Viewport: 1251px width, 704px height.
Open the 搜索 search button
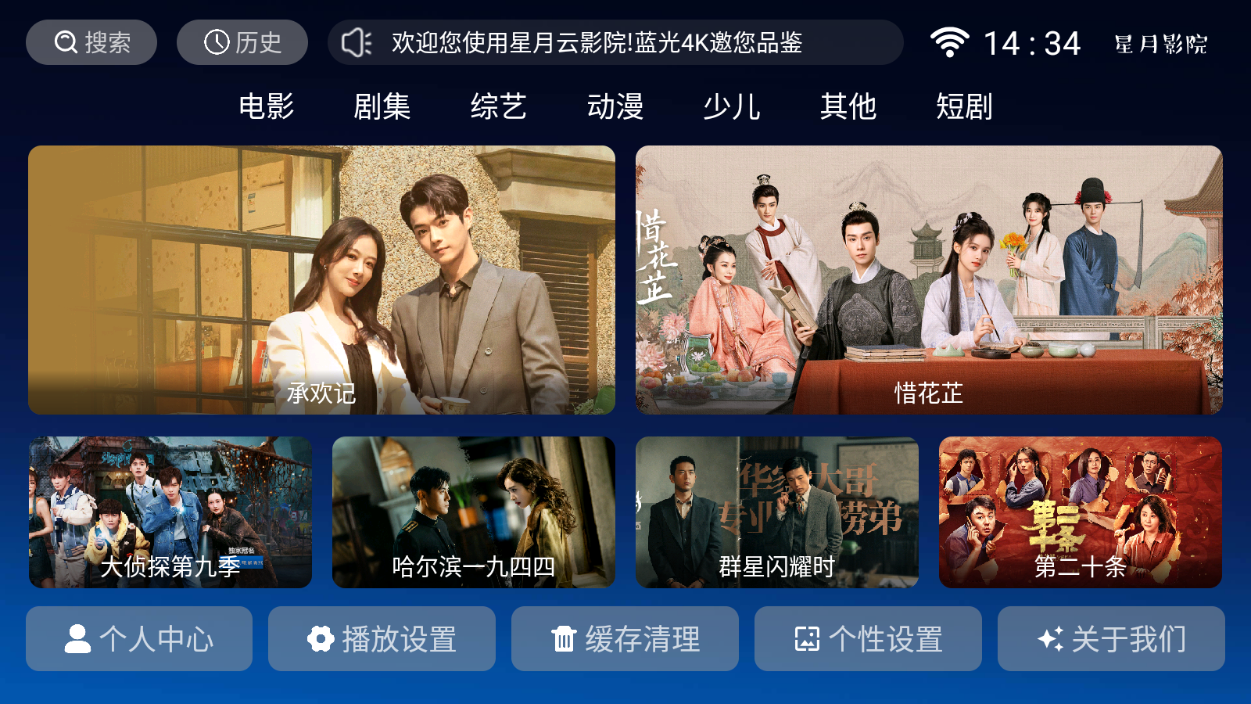[x=91, y=43]
